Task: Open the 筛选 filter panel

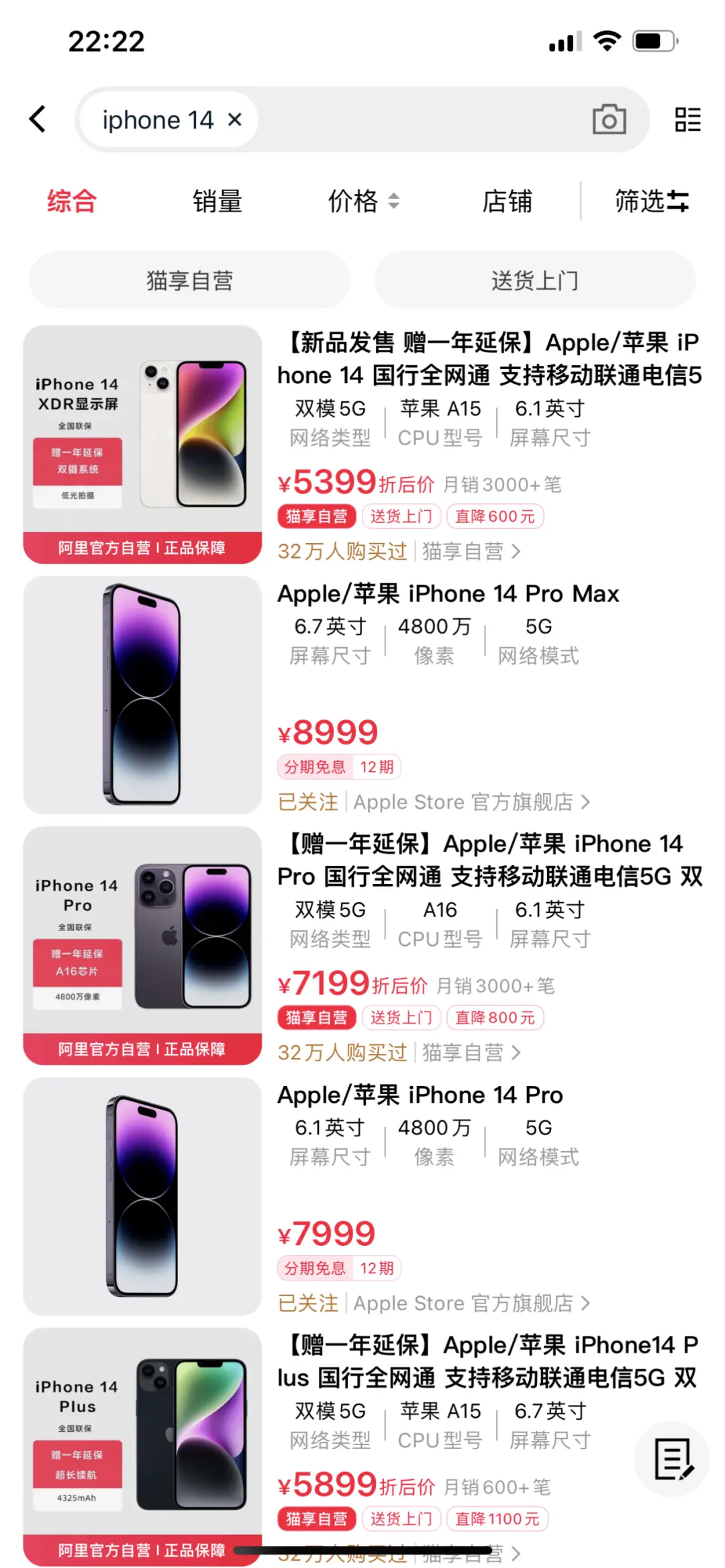Action: click(650, 201)
